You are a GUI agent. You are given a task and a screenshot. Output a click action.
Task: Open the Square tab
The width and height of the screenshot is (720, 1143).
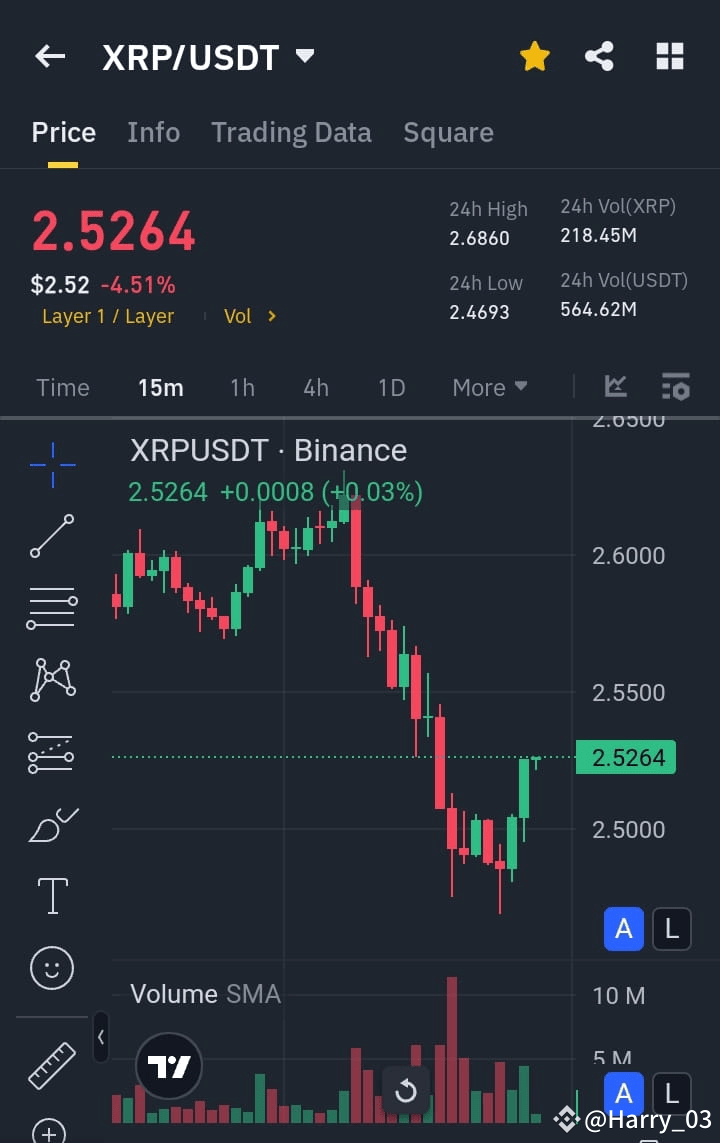[448, 132]
